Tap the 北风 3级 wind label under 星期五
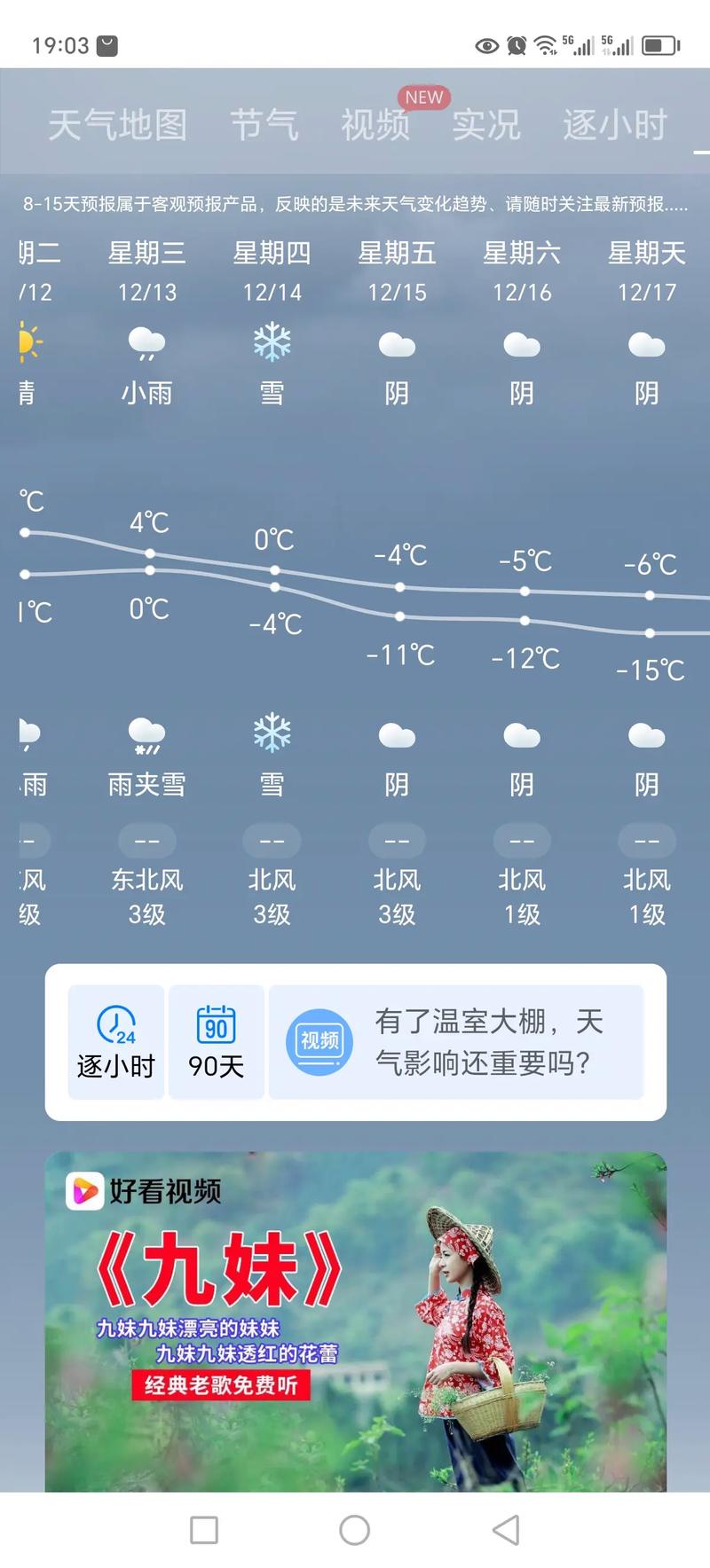This screenshot has width=710, height=1568. 396,896
